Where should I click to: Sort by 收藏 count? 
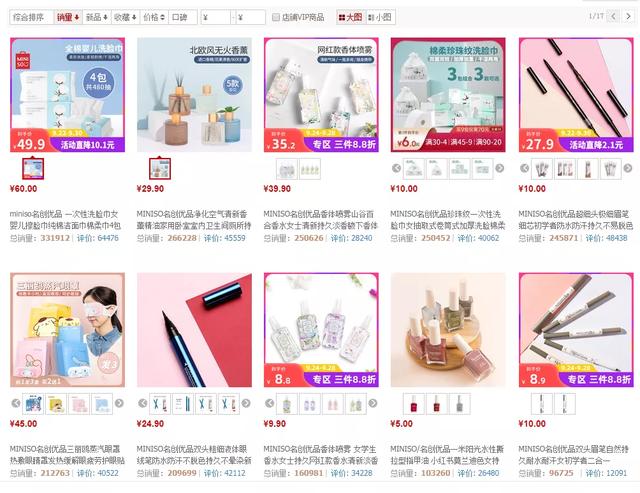point(124,17)
